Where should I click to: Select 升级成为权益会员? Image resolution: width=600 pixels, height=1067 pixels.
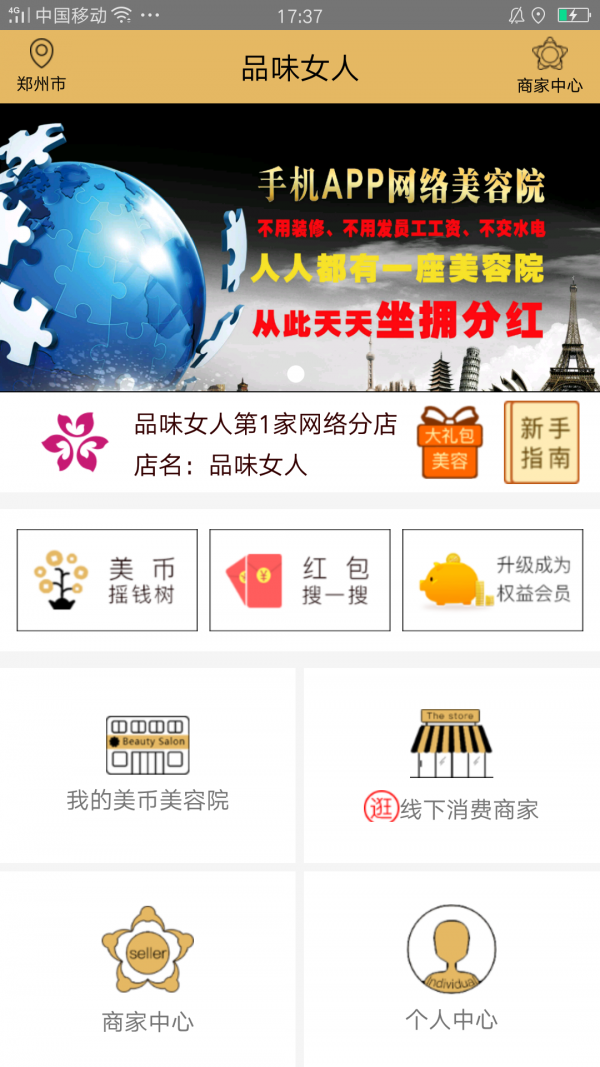493,580
